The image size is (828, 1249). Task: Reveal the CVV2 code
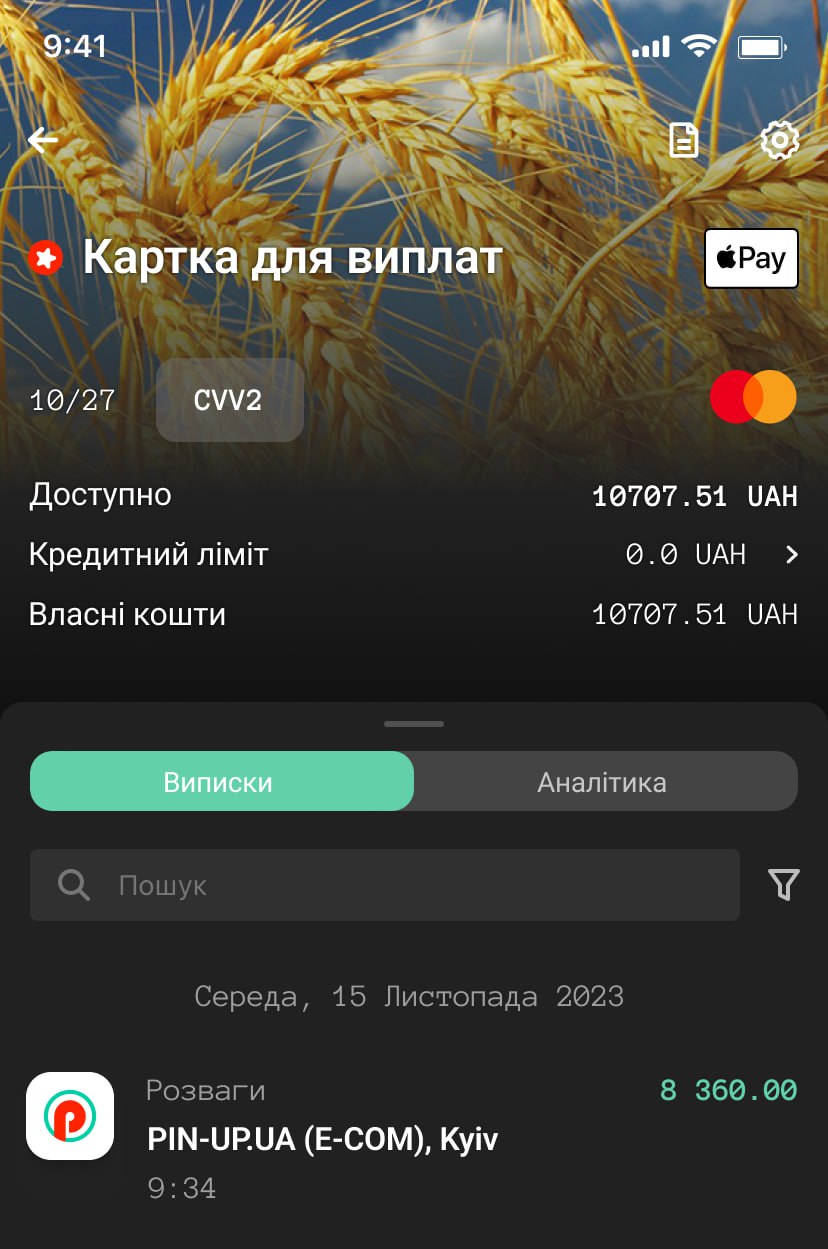[x=229, y=400]
